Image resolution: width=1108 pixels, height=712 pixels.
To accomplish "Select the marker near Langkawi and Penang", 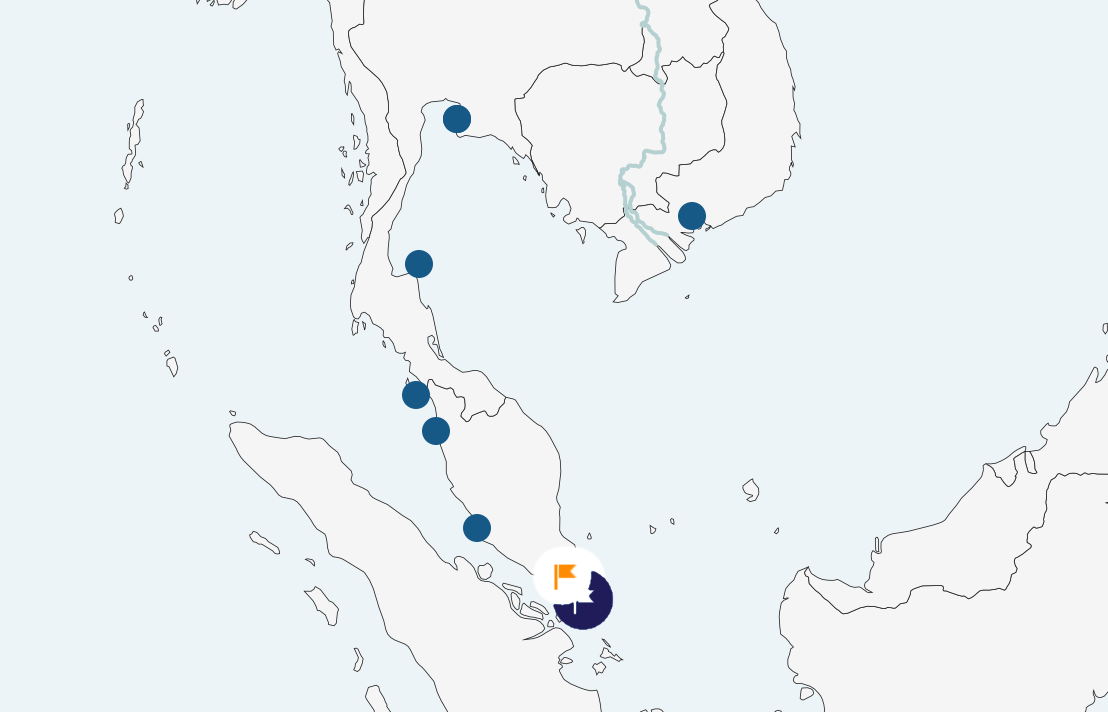I will 436,431.
